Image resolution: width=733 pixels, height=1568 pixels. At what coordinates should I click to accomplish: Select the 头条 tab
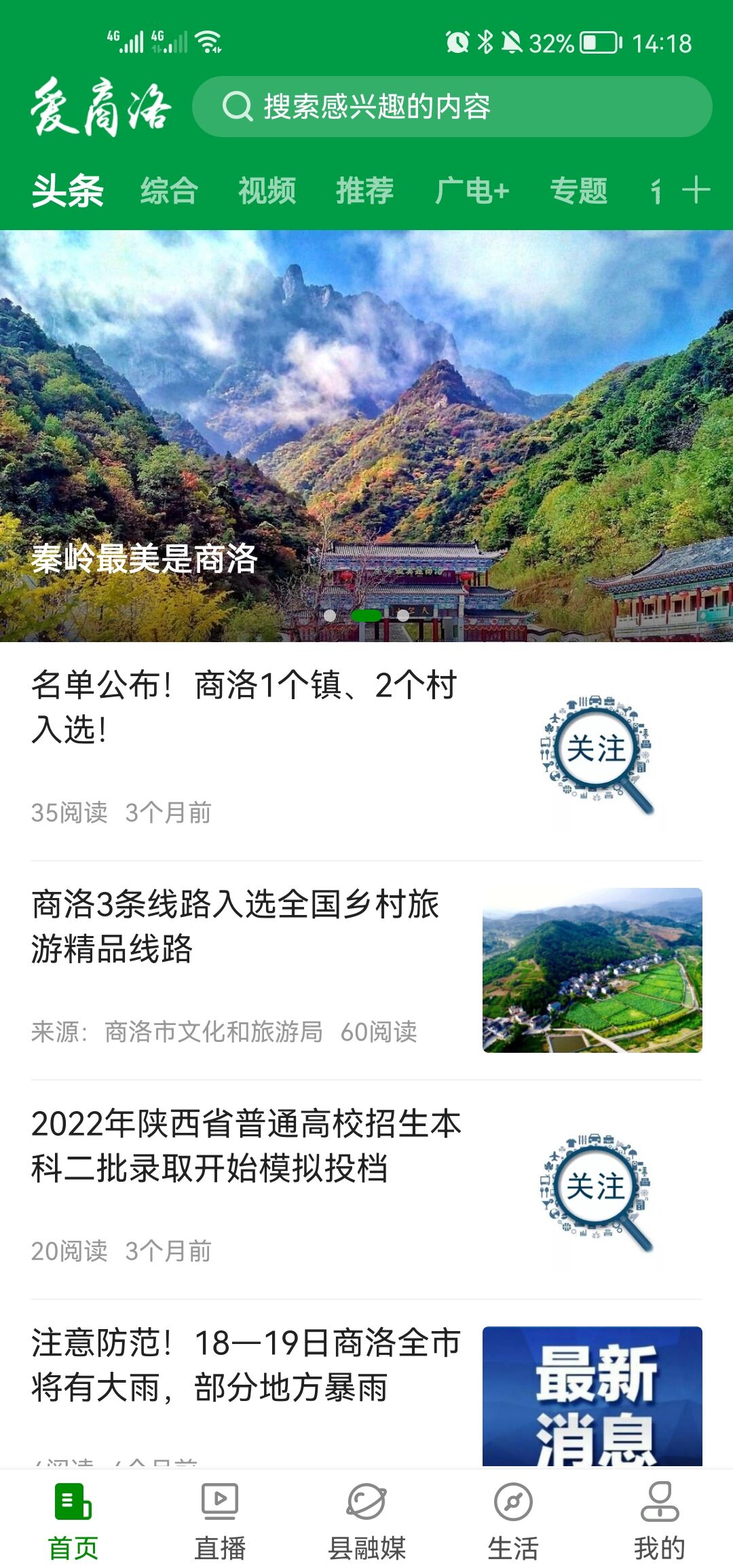tap(68, 190)
